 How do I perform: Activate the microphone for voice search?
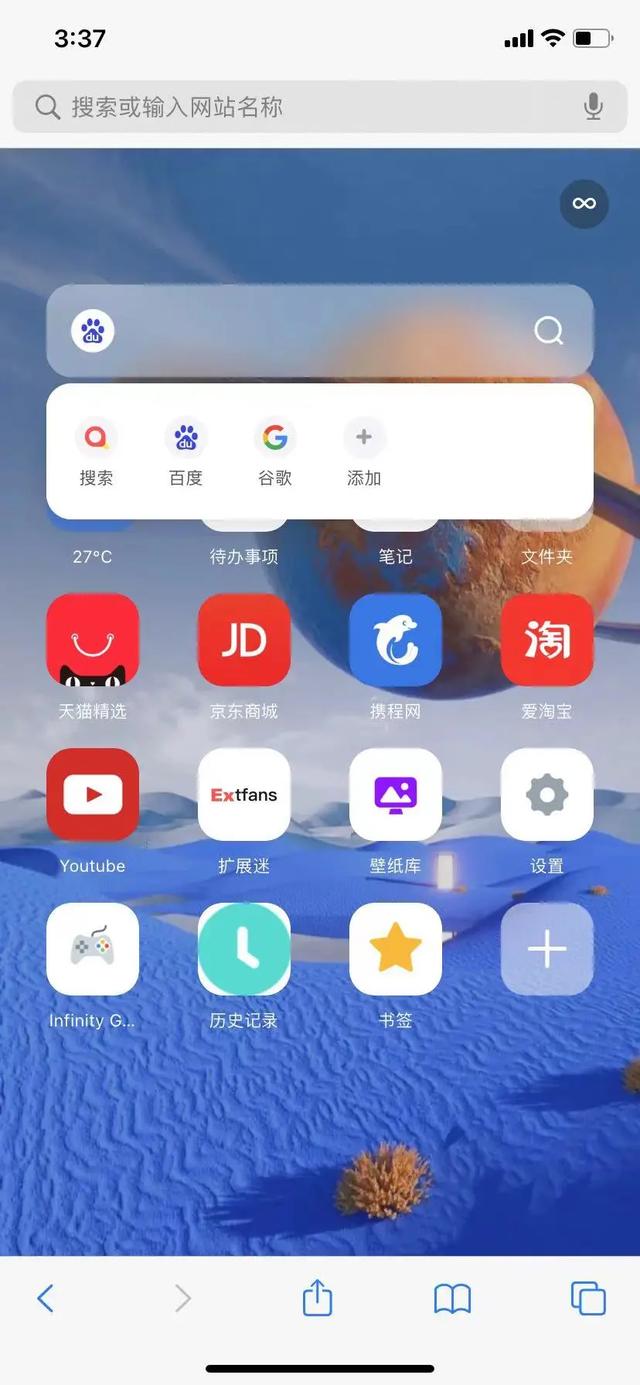[x=593, y=107]
